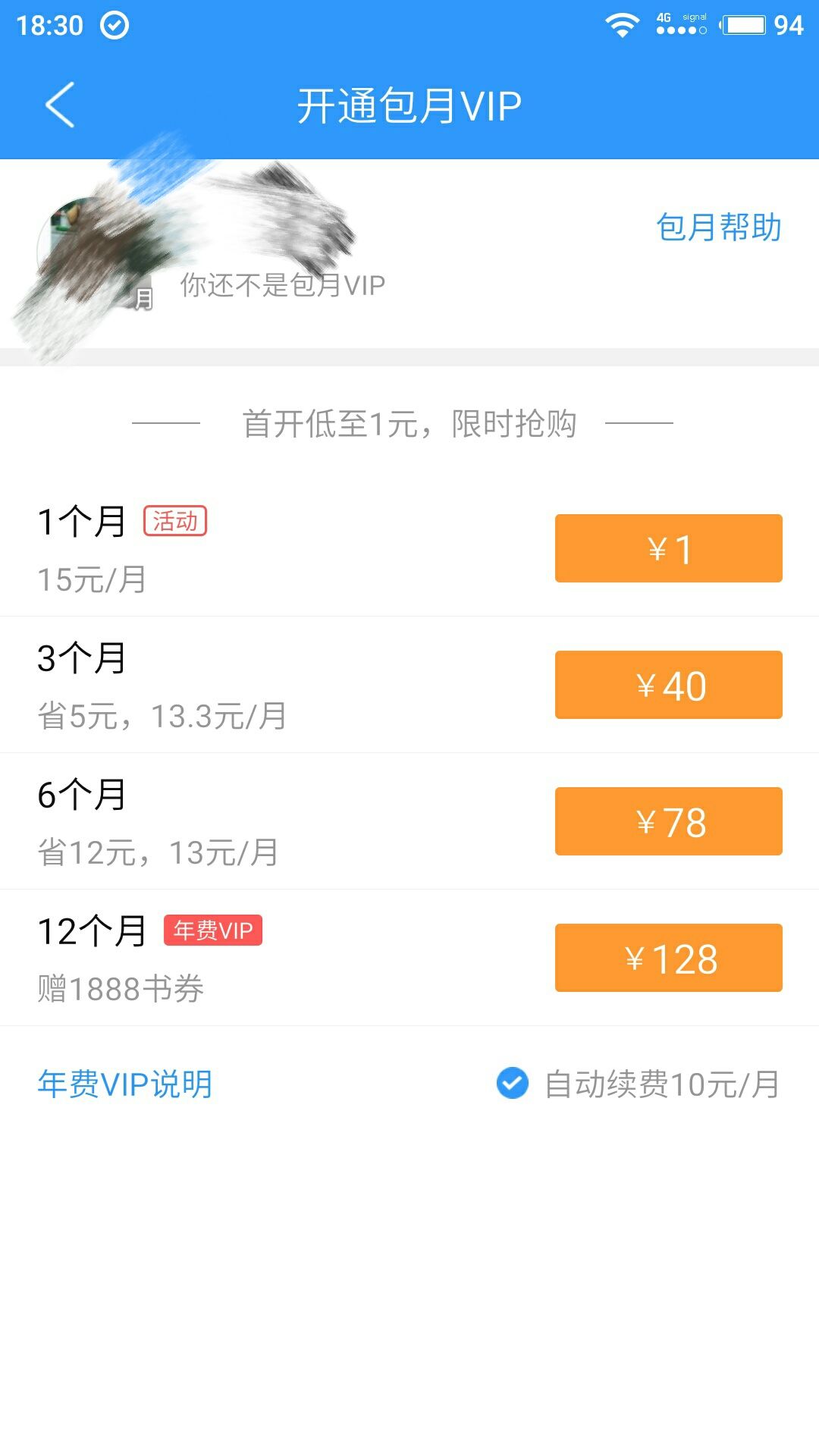Purchase the 3个月 plan for ¥40
Image resolution: width=819 pixels, height=1456 pixels.
pyautogui.click(x=668, y=685)
